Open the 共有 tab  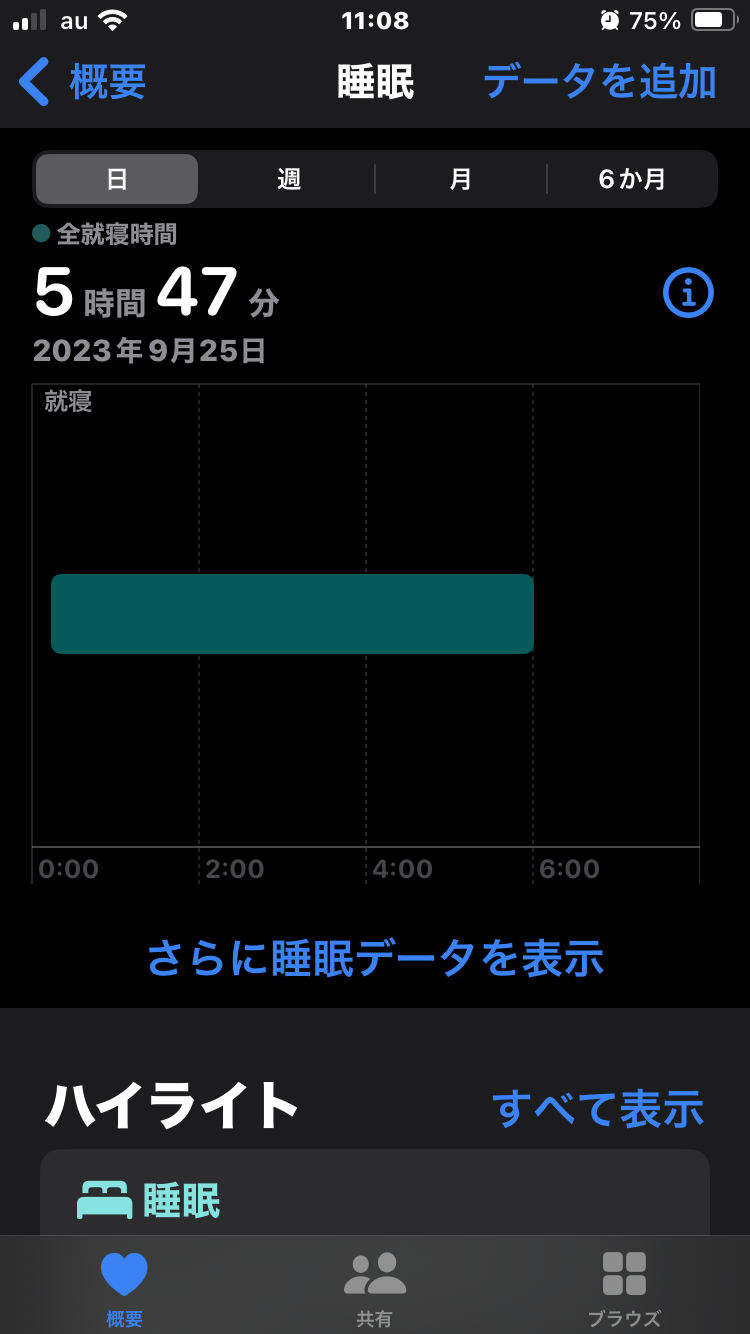click(375, 1287)
